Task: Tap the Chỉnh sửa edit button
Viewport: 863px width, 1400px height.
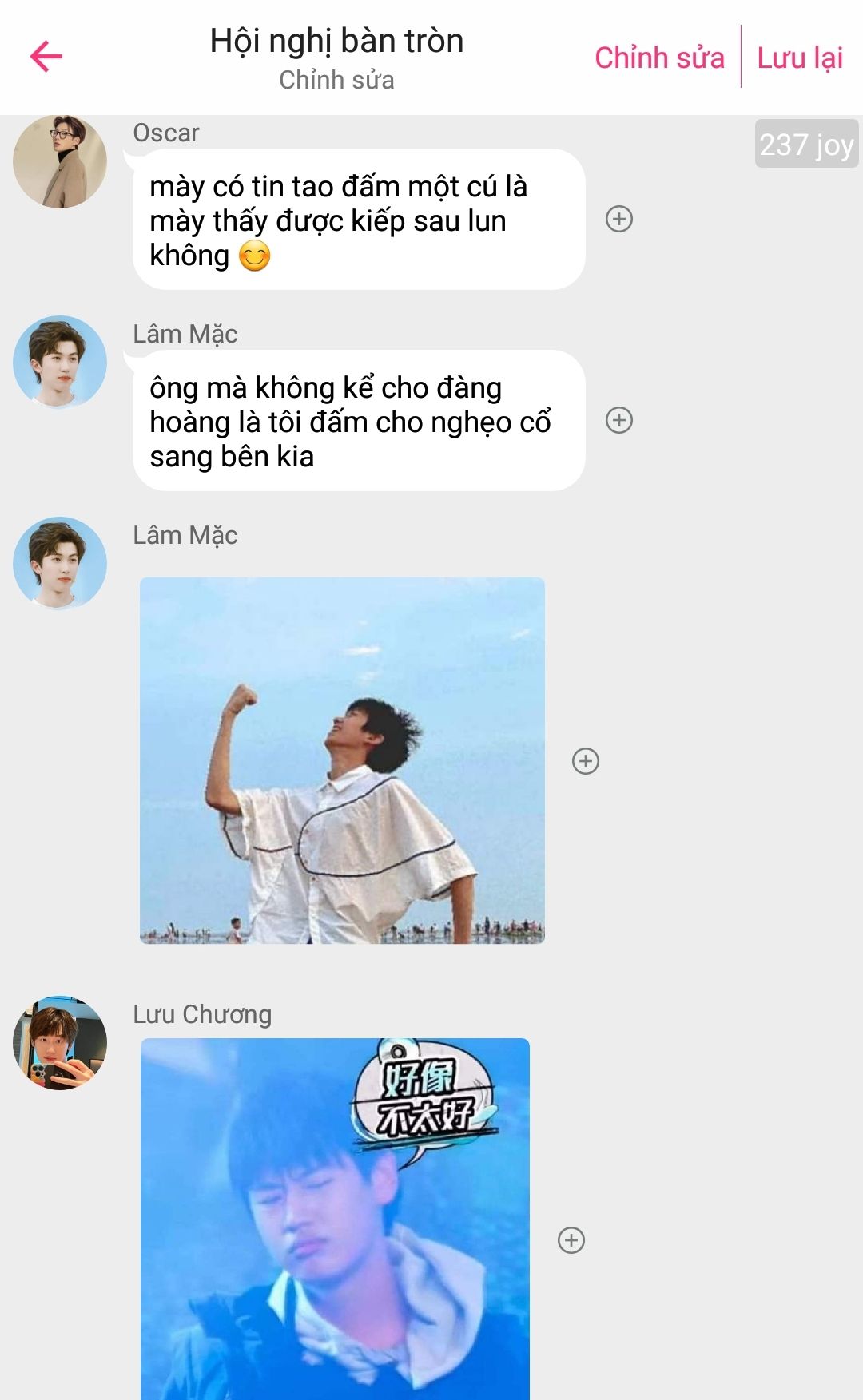Action: coord(659,58)
